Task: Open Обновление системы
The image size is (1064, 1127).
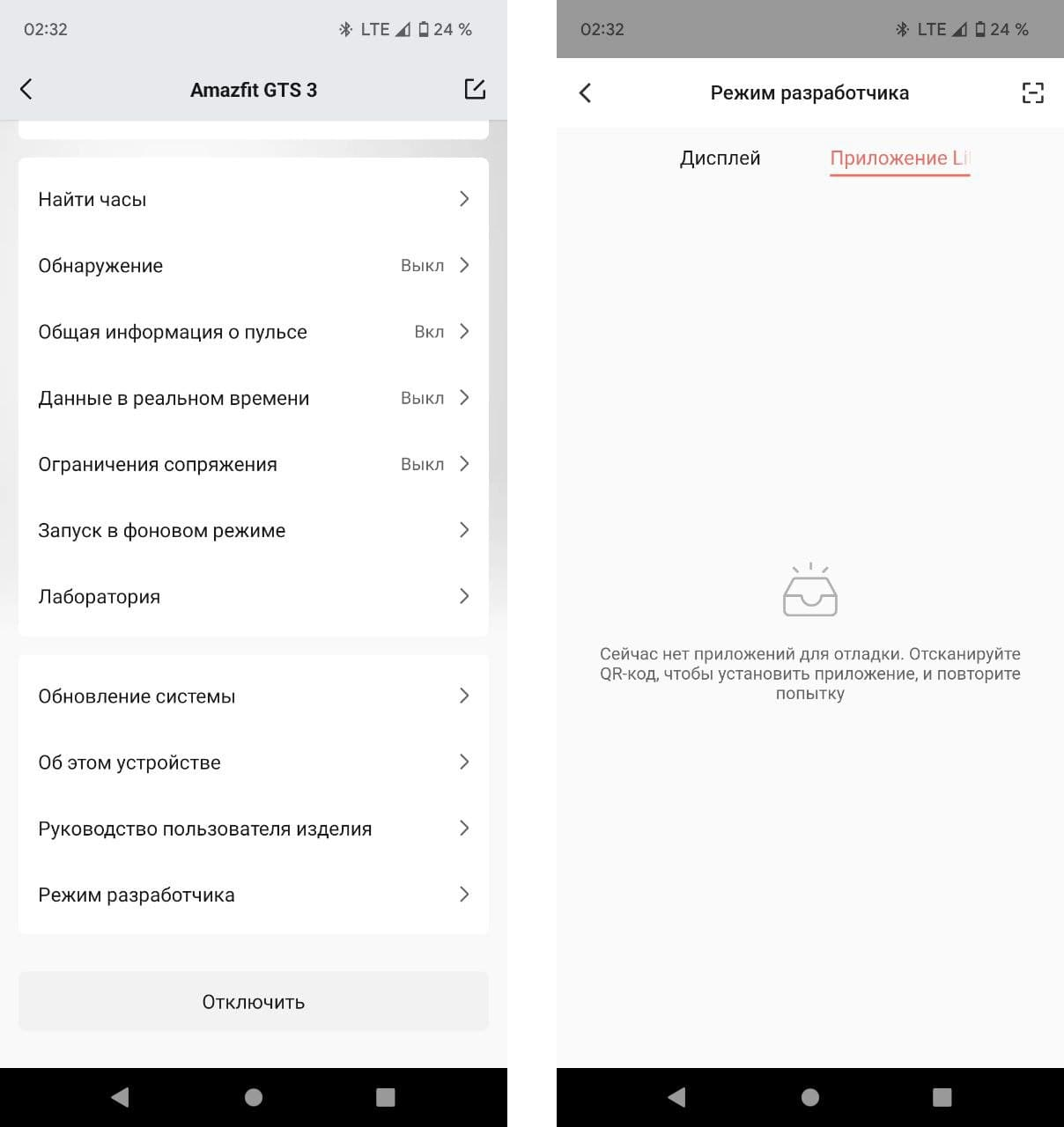Action: 253,696
